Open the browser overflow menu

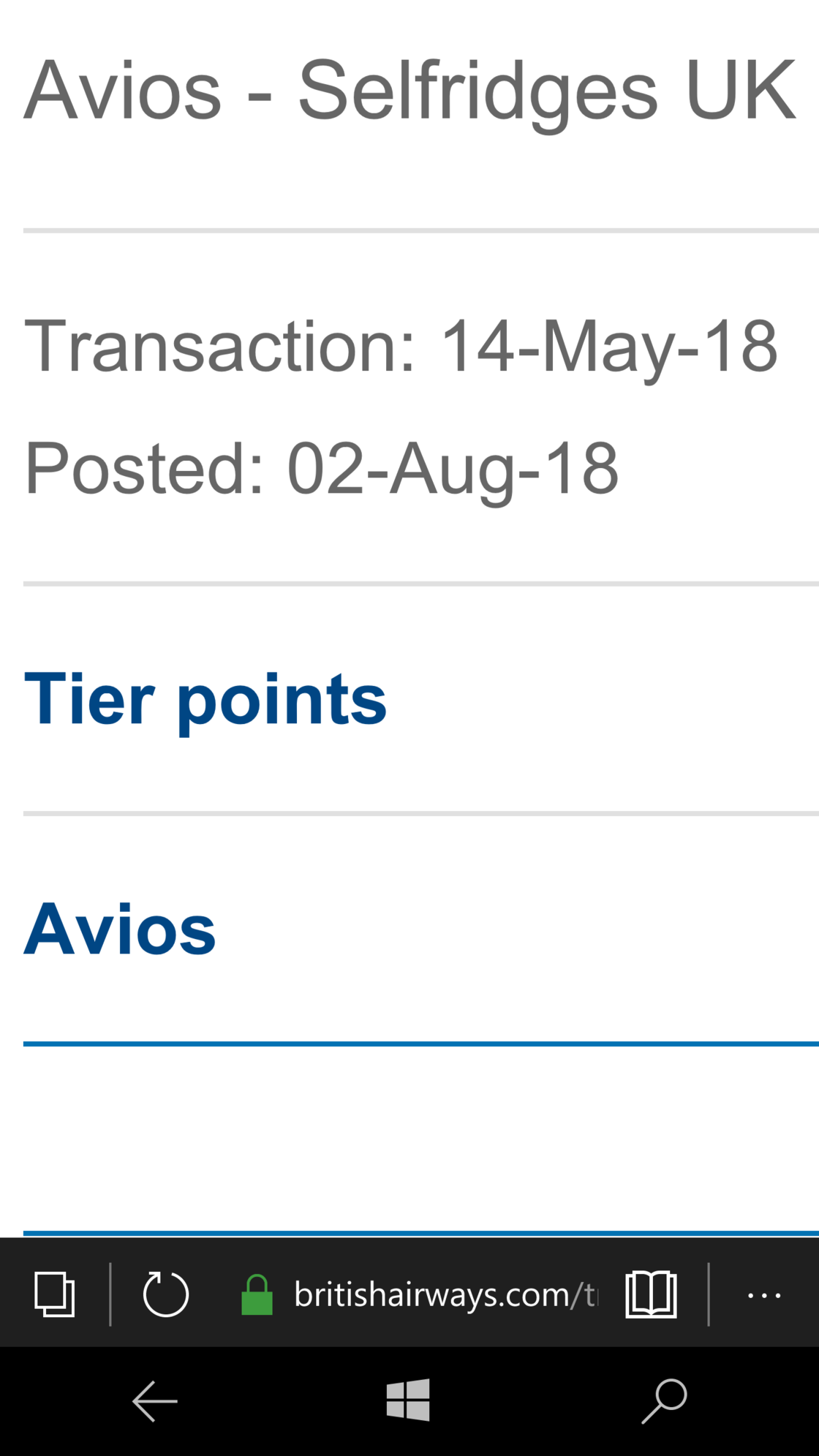[764, 1295]
